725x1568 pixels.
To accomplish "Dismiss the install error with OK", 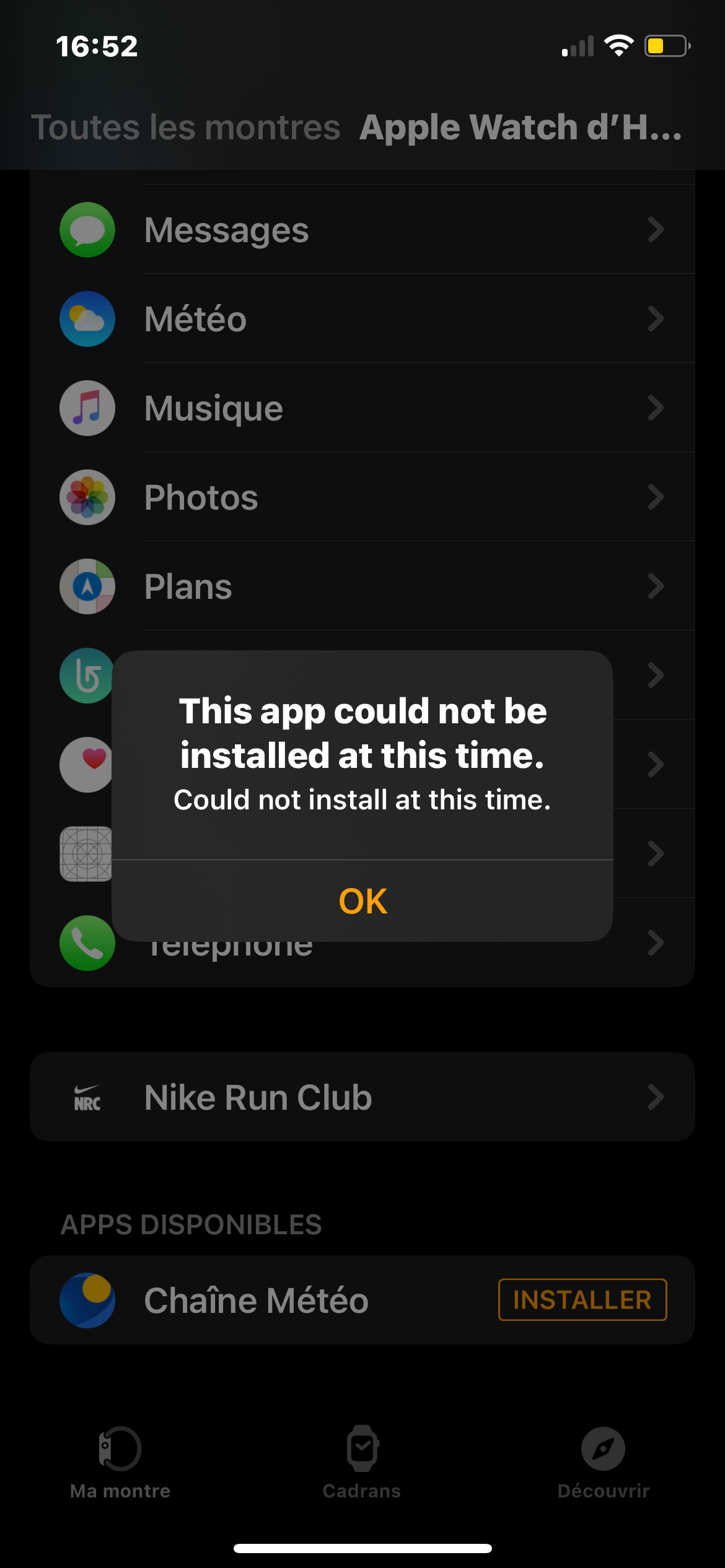I will (362, 901).
